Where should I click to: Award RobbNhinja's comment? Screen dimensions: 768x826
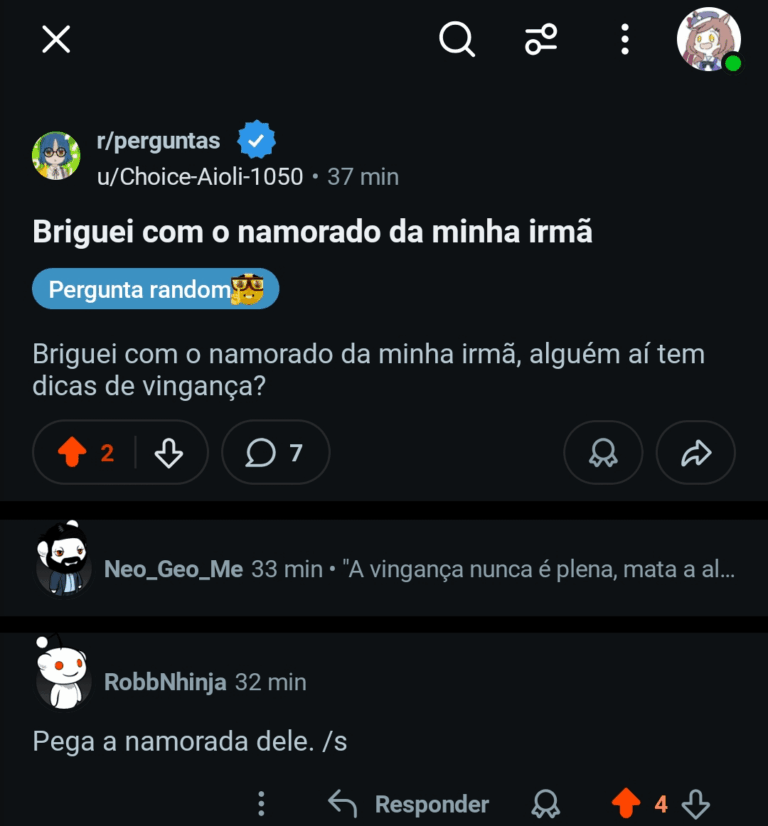(546, 803)
